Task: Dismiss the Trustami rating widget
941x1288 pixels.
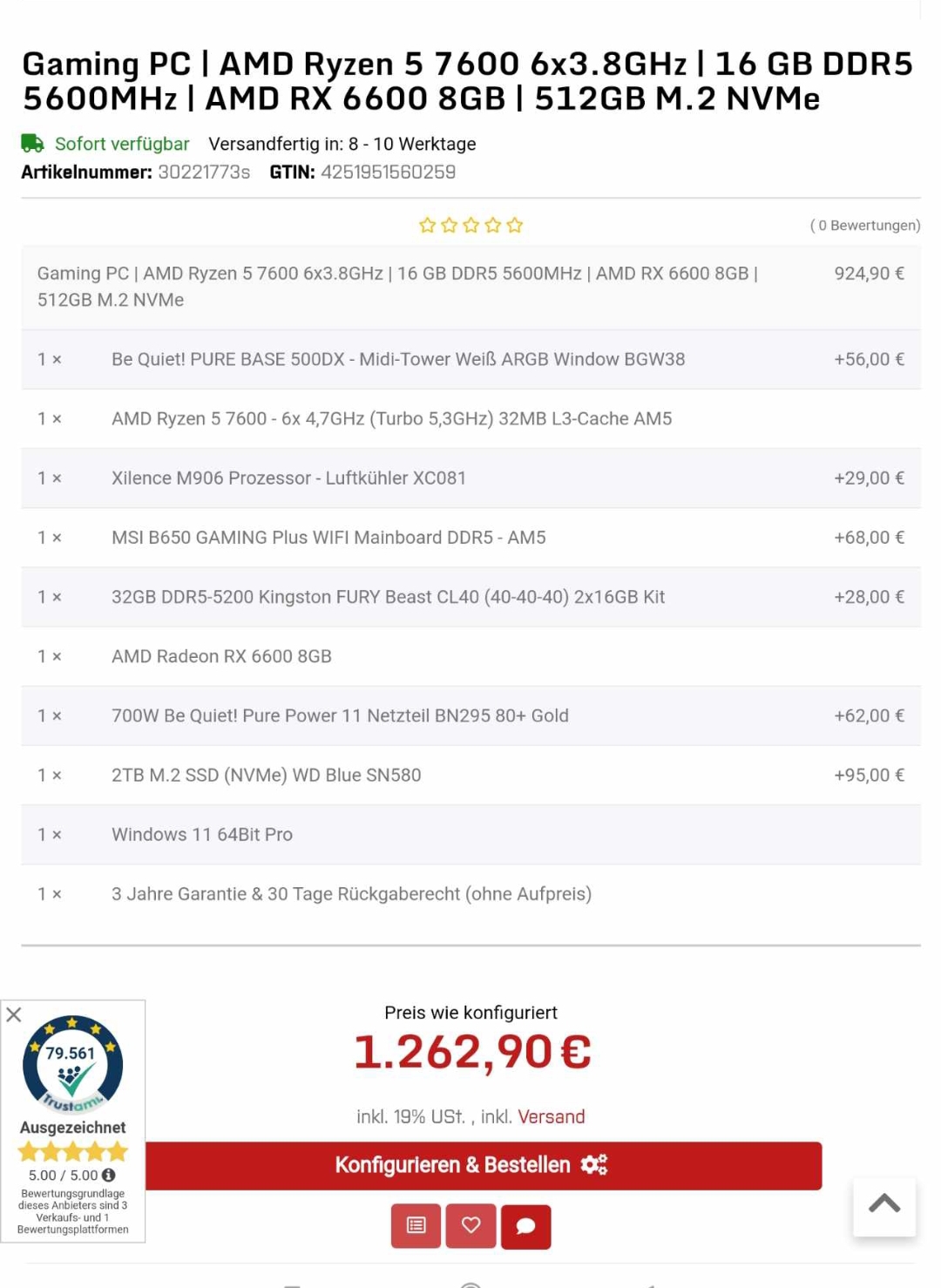Action: (x=14, y=1014)
